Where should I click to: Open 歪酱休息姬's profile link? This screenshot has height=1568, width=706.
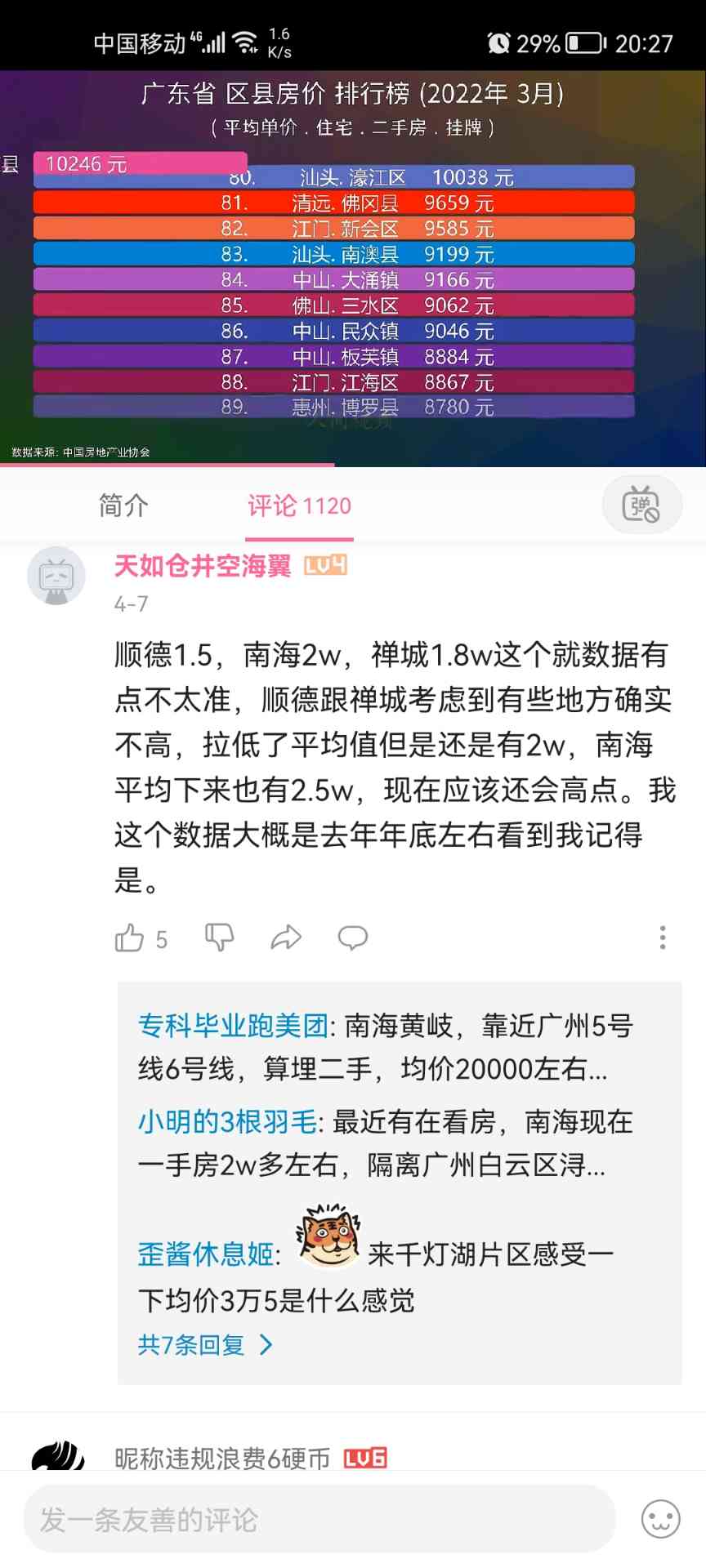pyautogui.click(x=205, y=1254)
